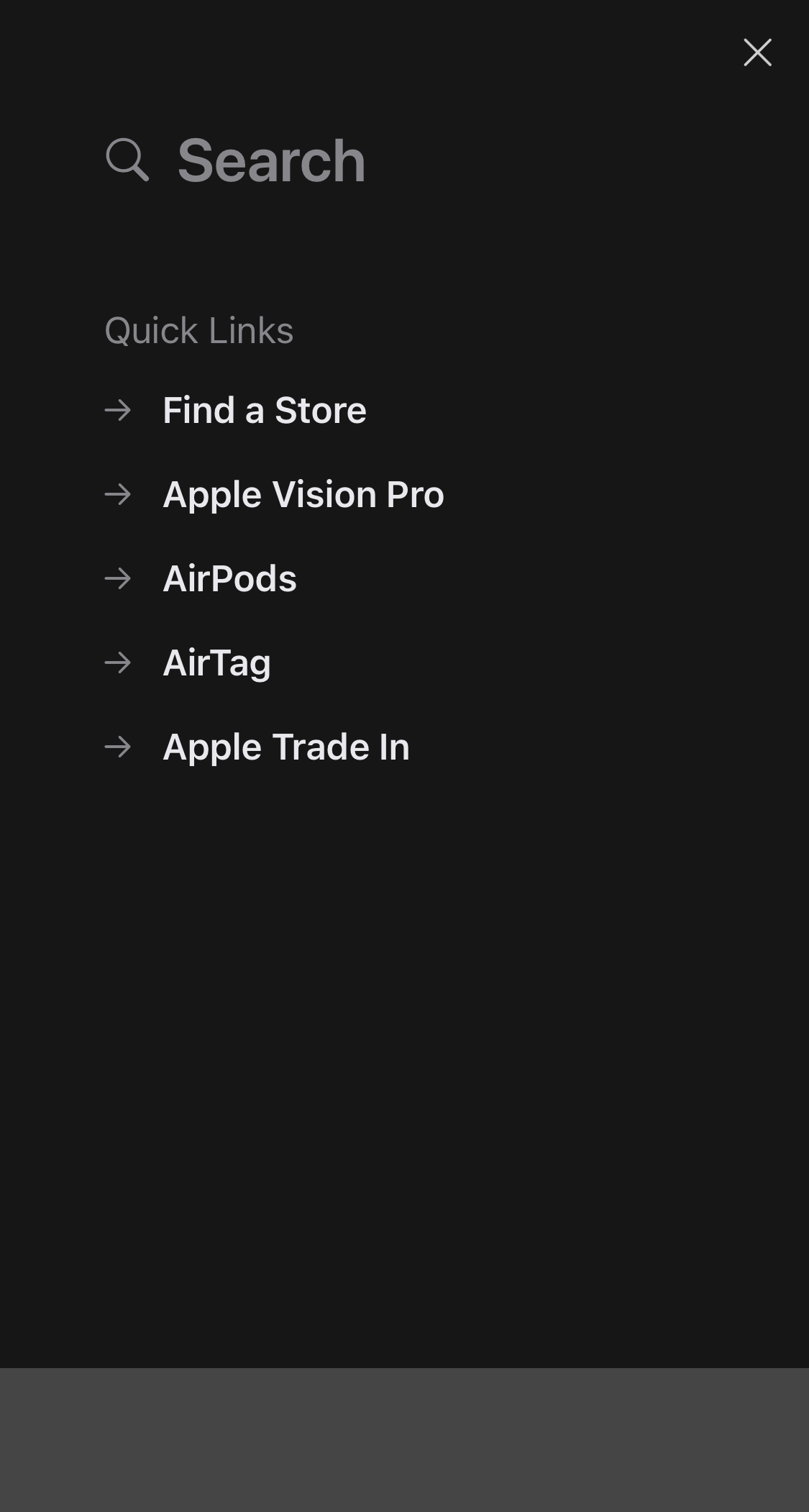Image resolution: width=809 pixels, height=1512 pixels.
Task: Click the arrow icon beside AirTag
Action: (x=118, y=662)
